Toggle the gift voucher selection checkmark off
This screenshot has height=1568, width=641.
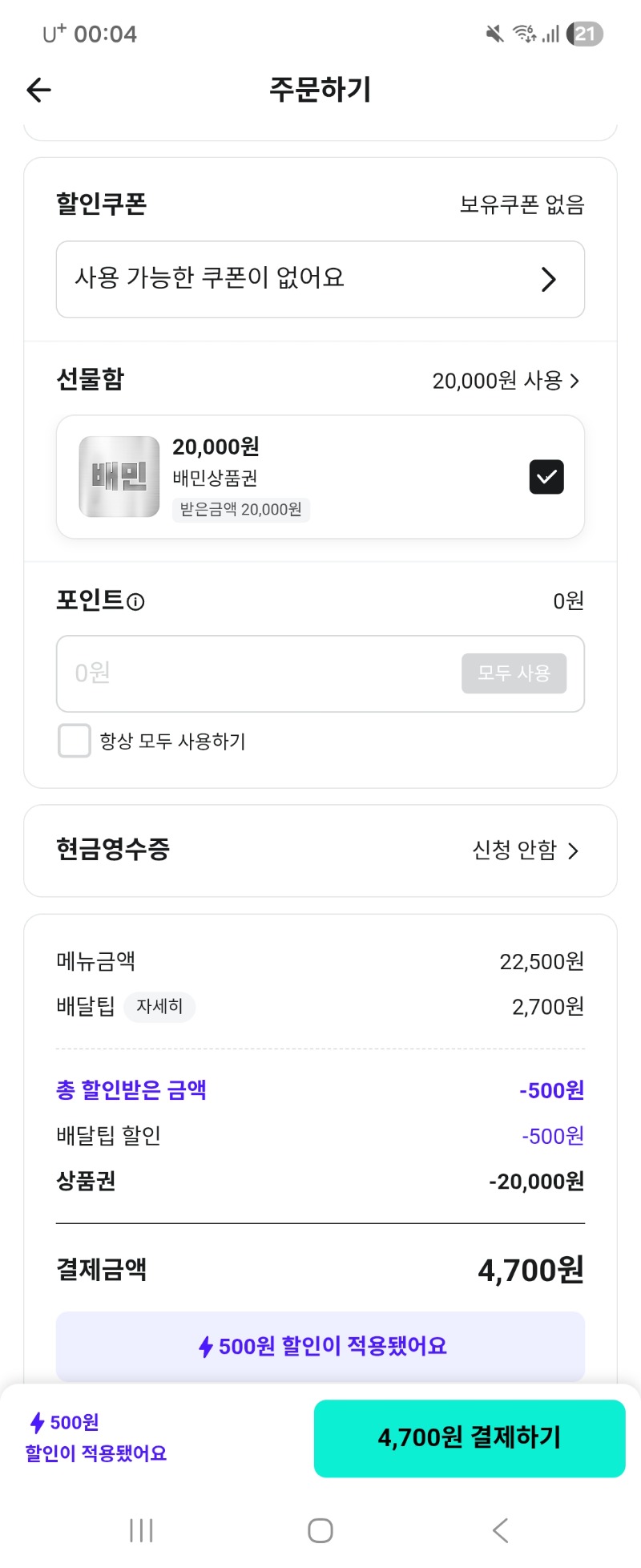pyautogui.click(x=546, y=476)
